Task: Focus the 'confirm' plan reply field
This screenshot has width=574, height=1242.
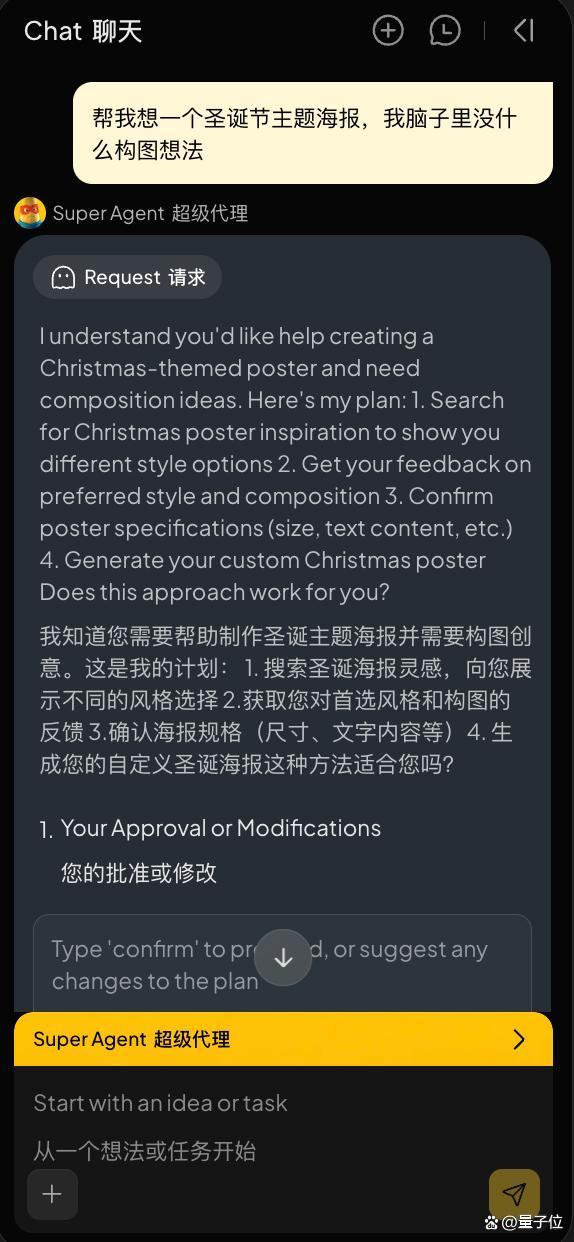Action: [282, 963]
